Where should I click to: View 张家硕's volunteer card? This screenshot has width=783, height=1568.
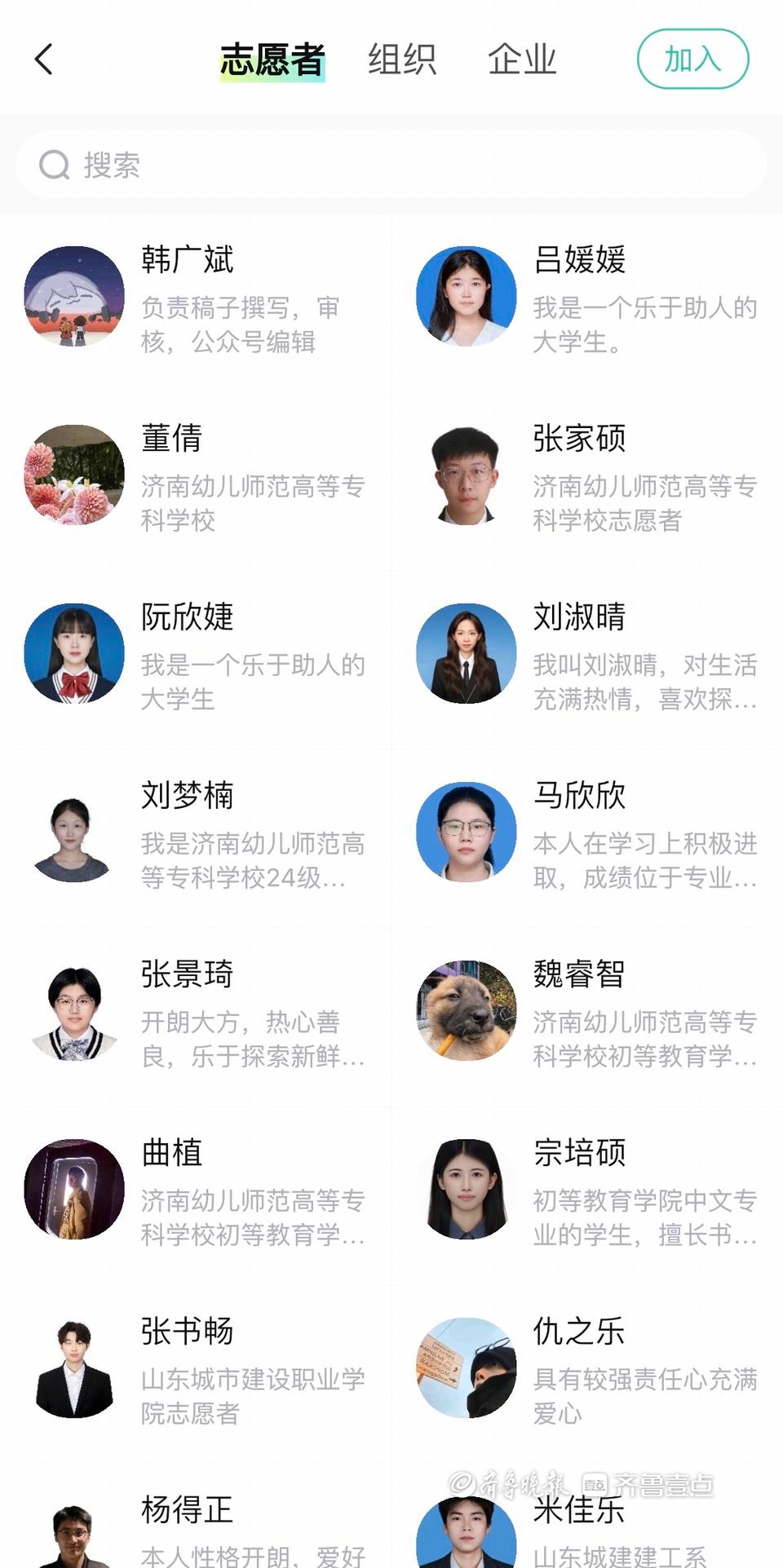[587, 478]
